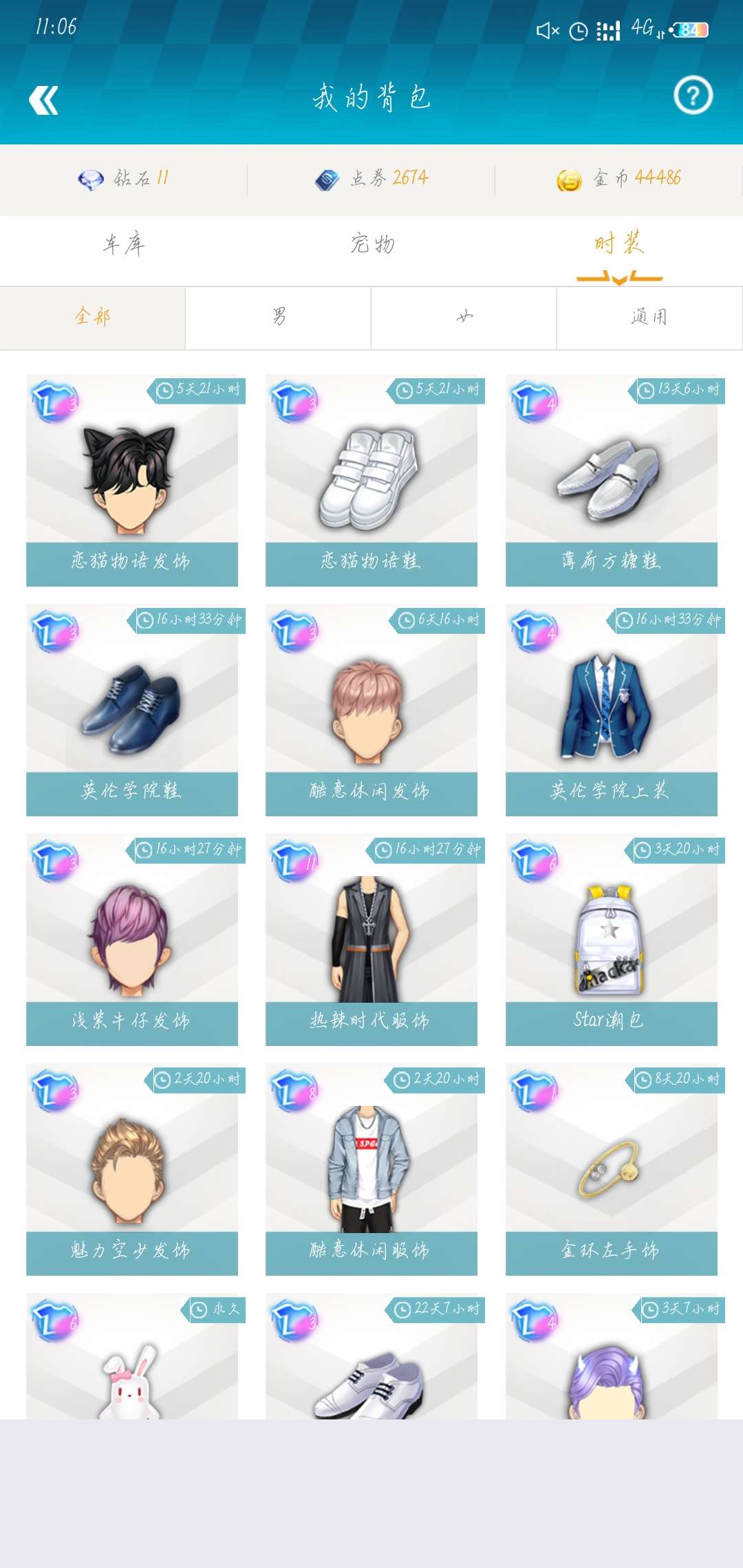Filter fashion items by 男
The image size is (743, 1568).
[279, 317]
